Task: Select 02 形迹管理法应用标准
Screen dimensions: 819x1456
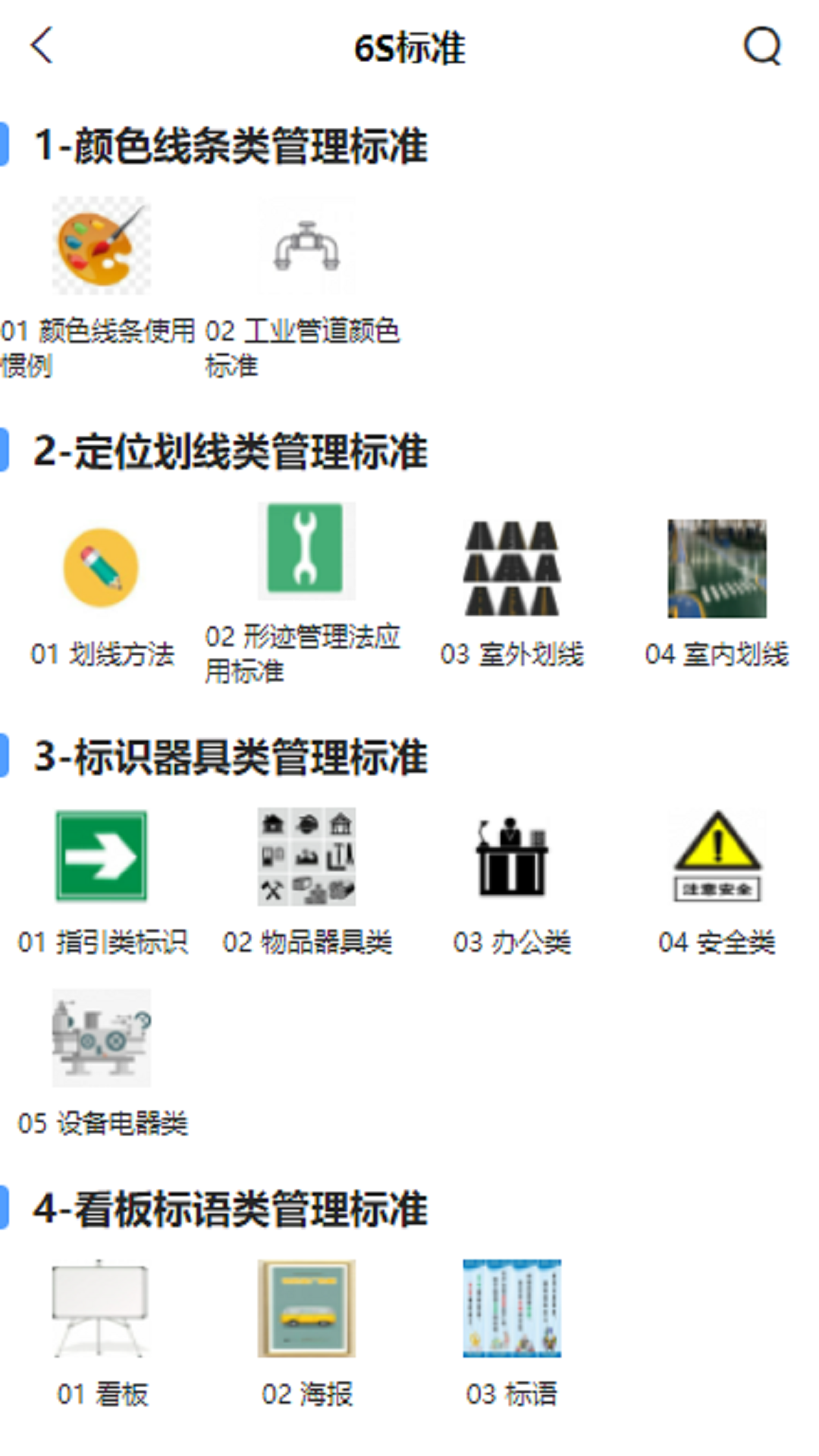Action: [306, 552]
